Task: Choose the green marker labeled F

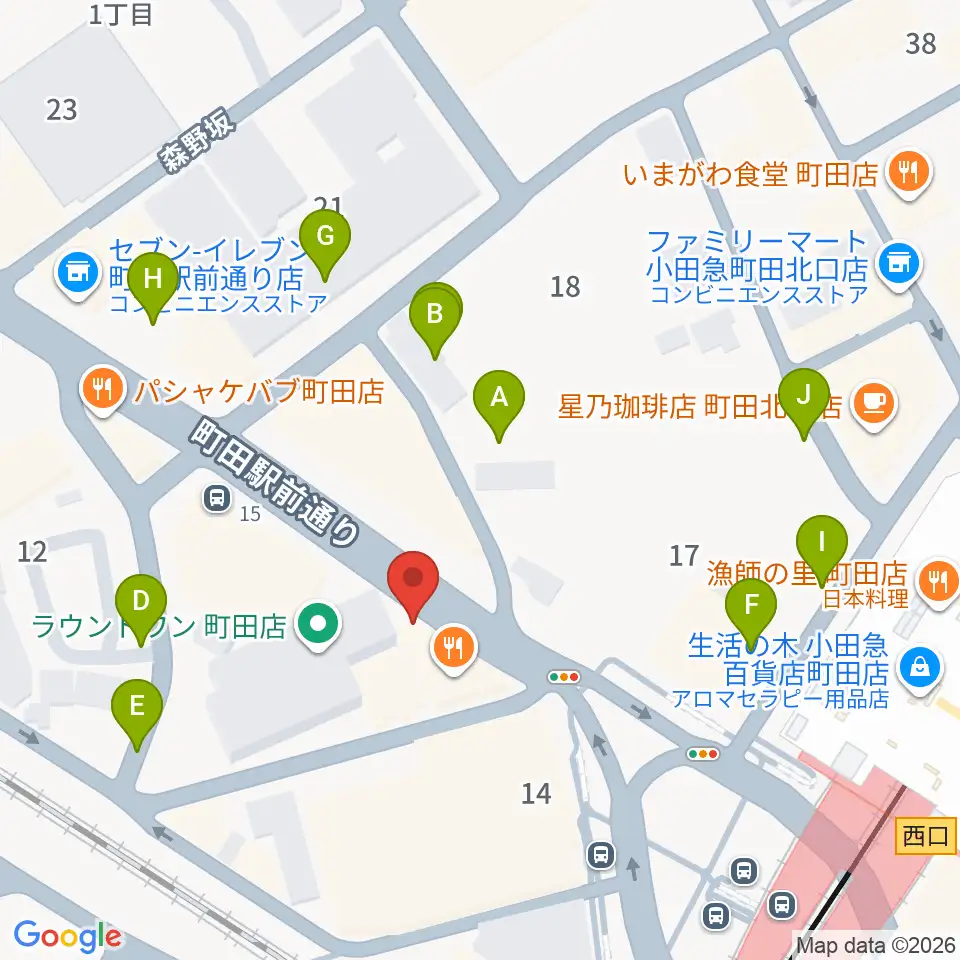Action: point(751,613)
